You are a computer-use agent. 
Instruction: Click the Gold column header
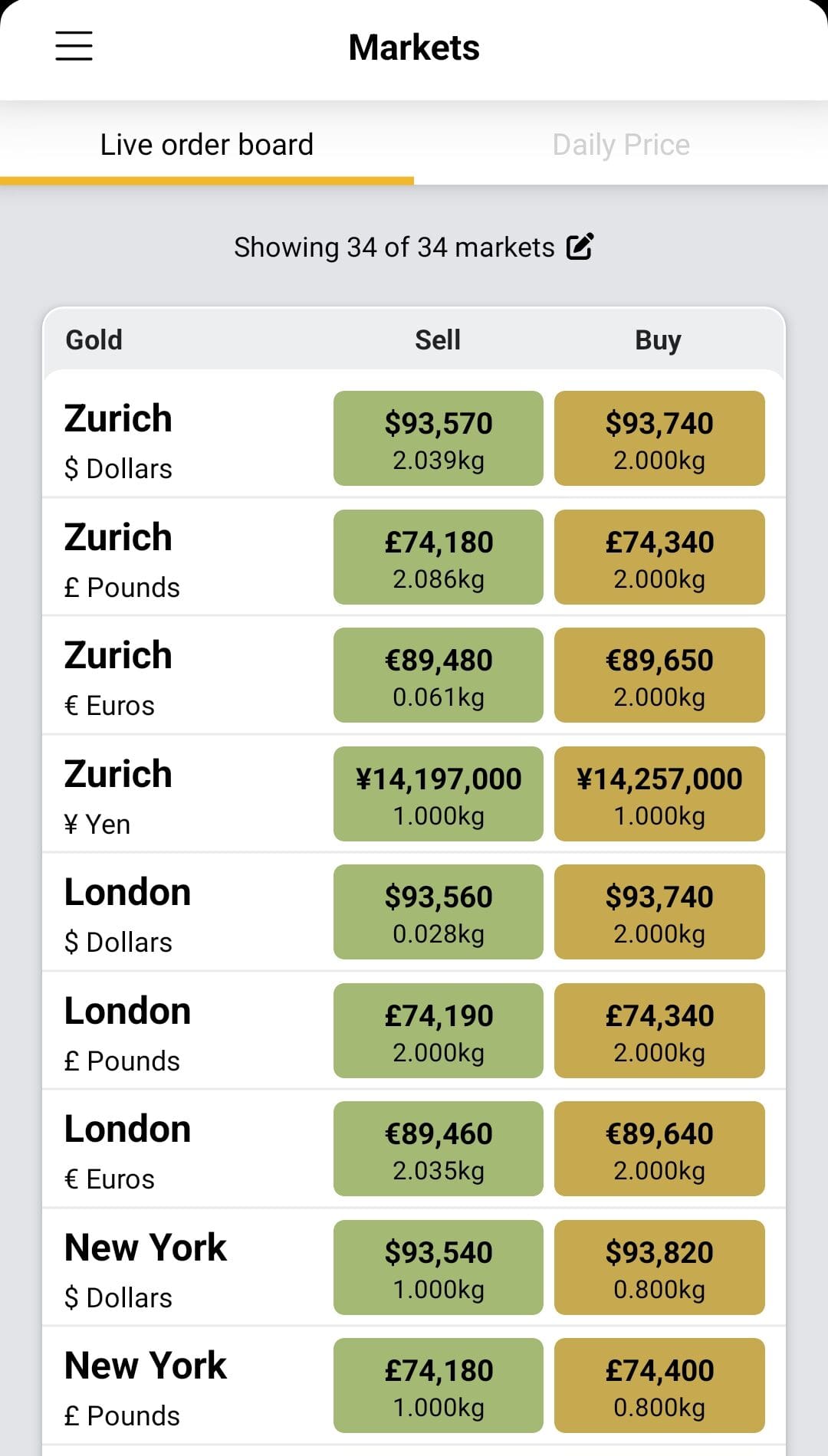coord(94,339)
